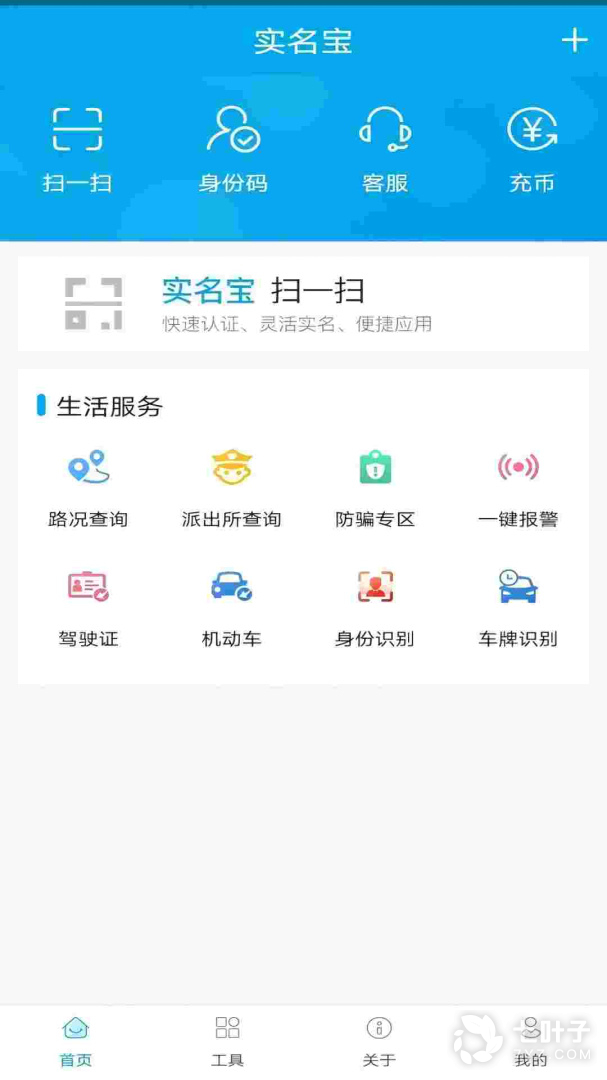607x1080 pixels.
Task: Open 防骗专区 anti-fraud zone
Action: point(375,488)
